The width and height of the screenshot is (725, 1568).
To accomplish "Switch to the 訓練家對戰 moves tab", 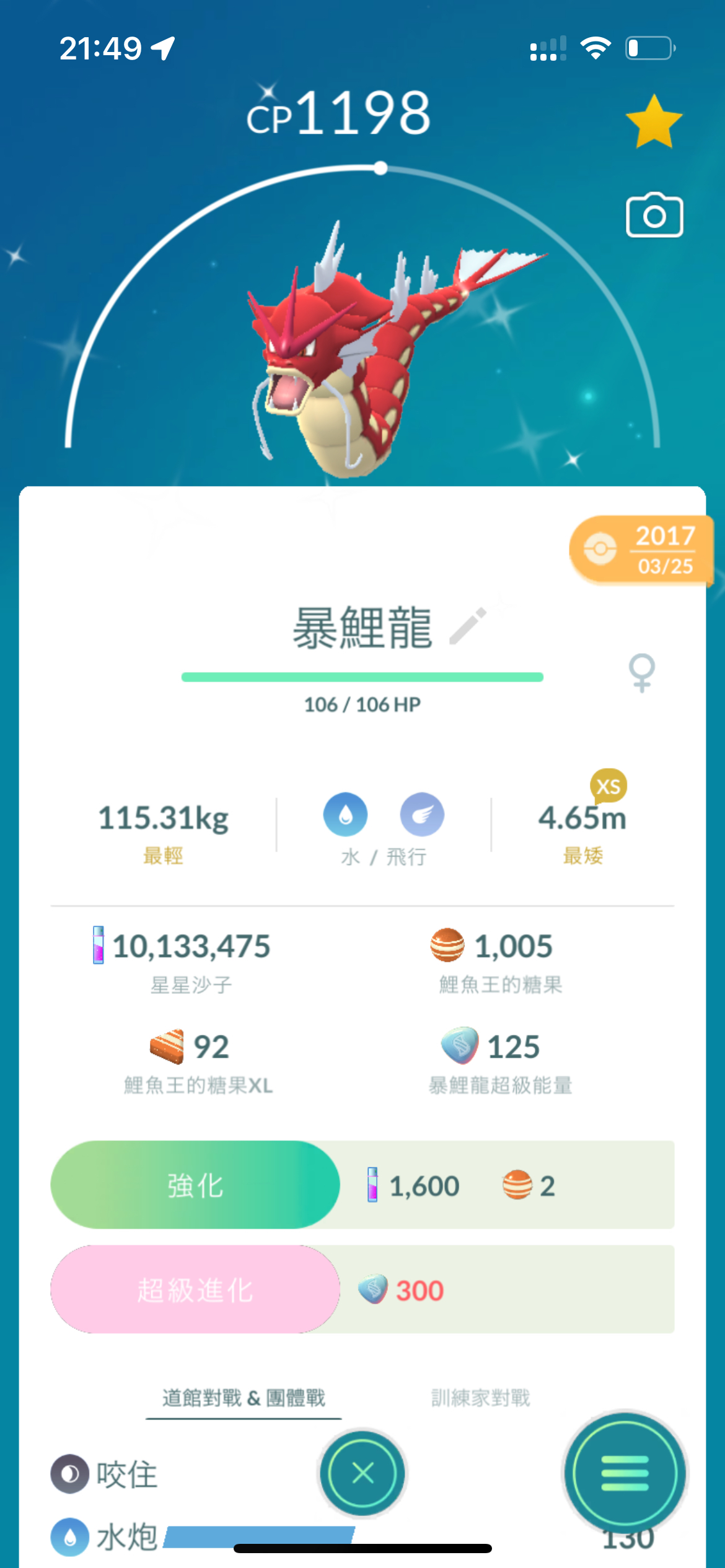I will coord(480,1398).
